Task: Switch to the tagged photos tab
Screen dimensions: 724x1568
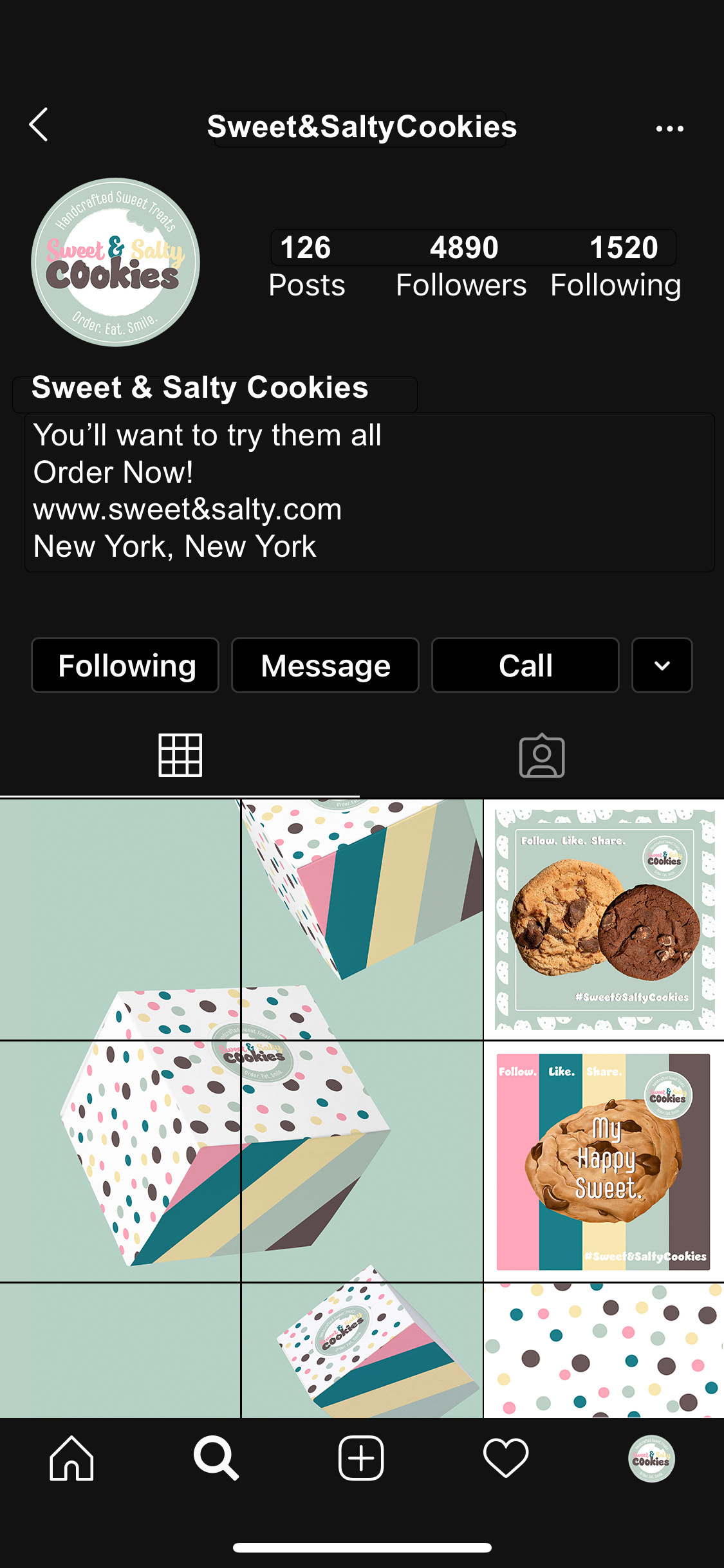Action: tap(542, 756)
